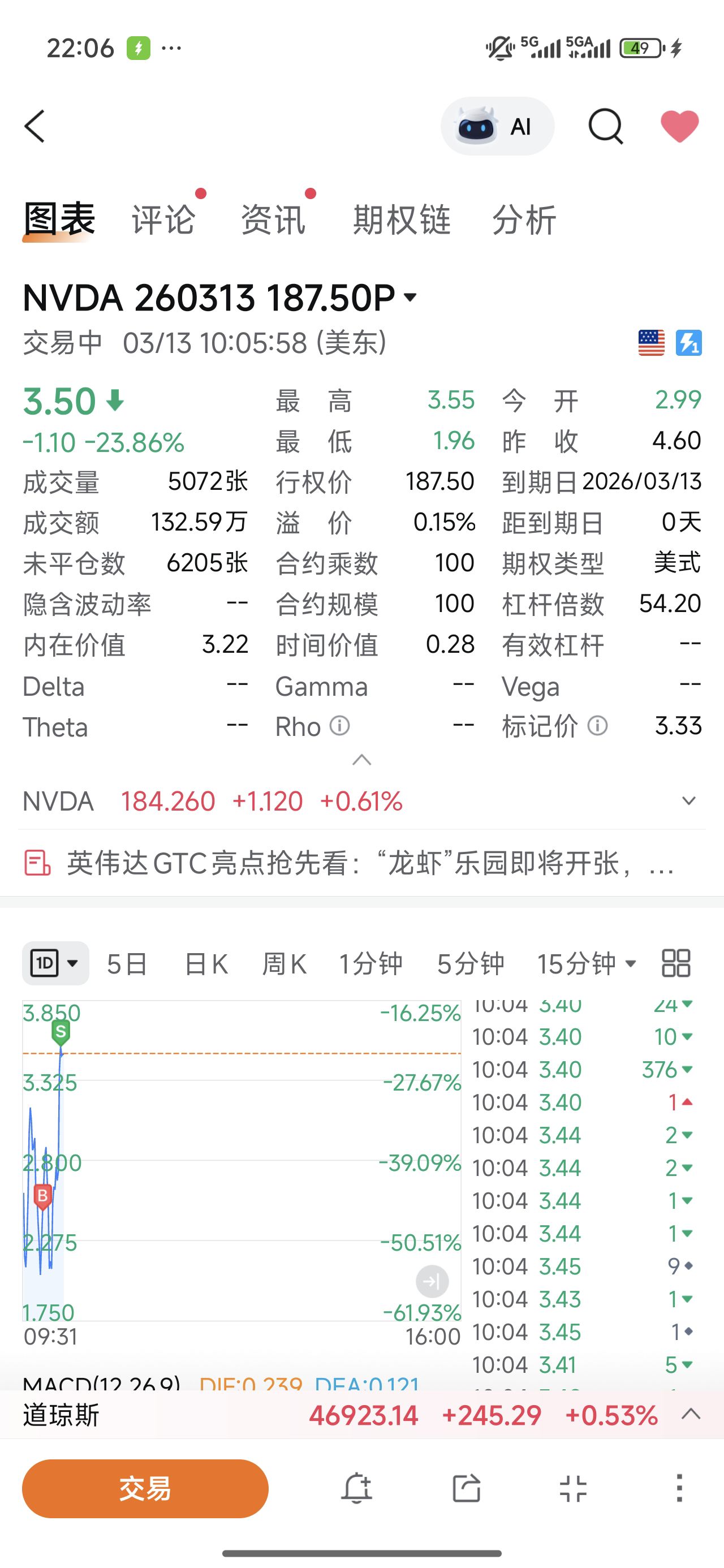Screen dimensions: 724x1568
Task: Tap the orange 交易 button
Action: point(145,1488)
